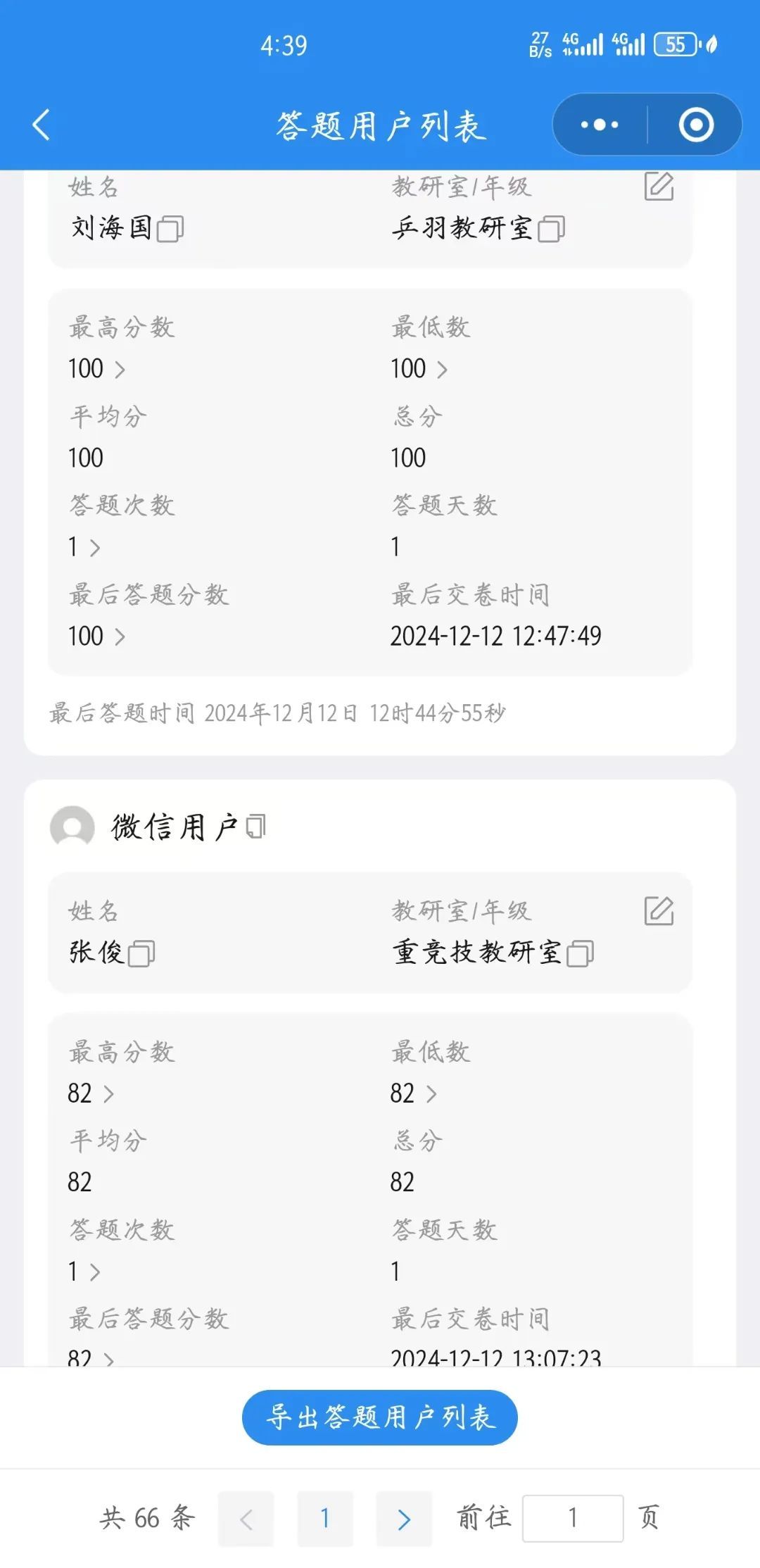Screen dimensions: 760x1568
Task: Edit 刘海国's name and department info
Action: (x=659, y=187)
